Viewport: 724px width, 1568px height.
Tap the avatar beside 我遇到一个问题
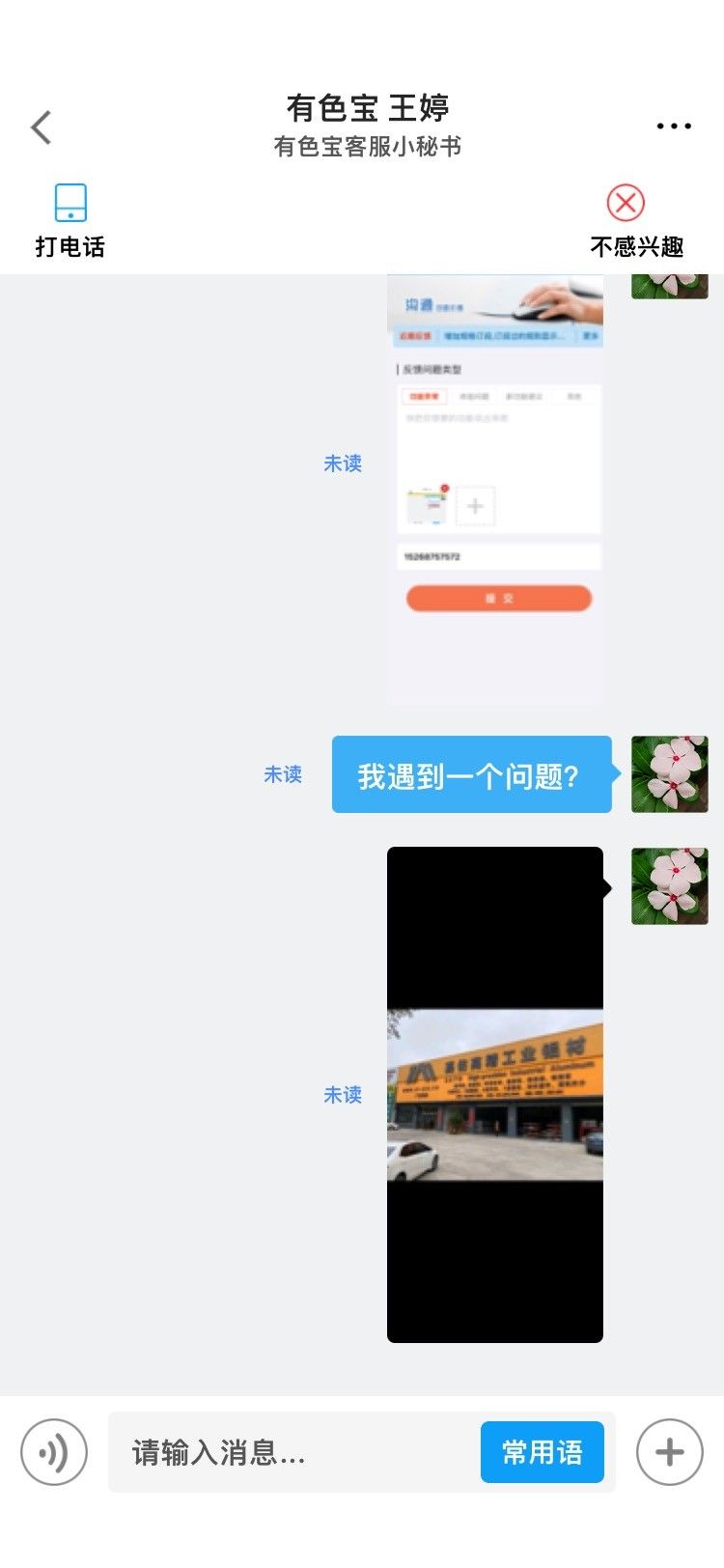(x=669, y=774)
